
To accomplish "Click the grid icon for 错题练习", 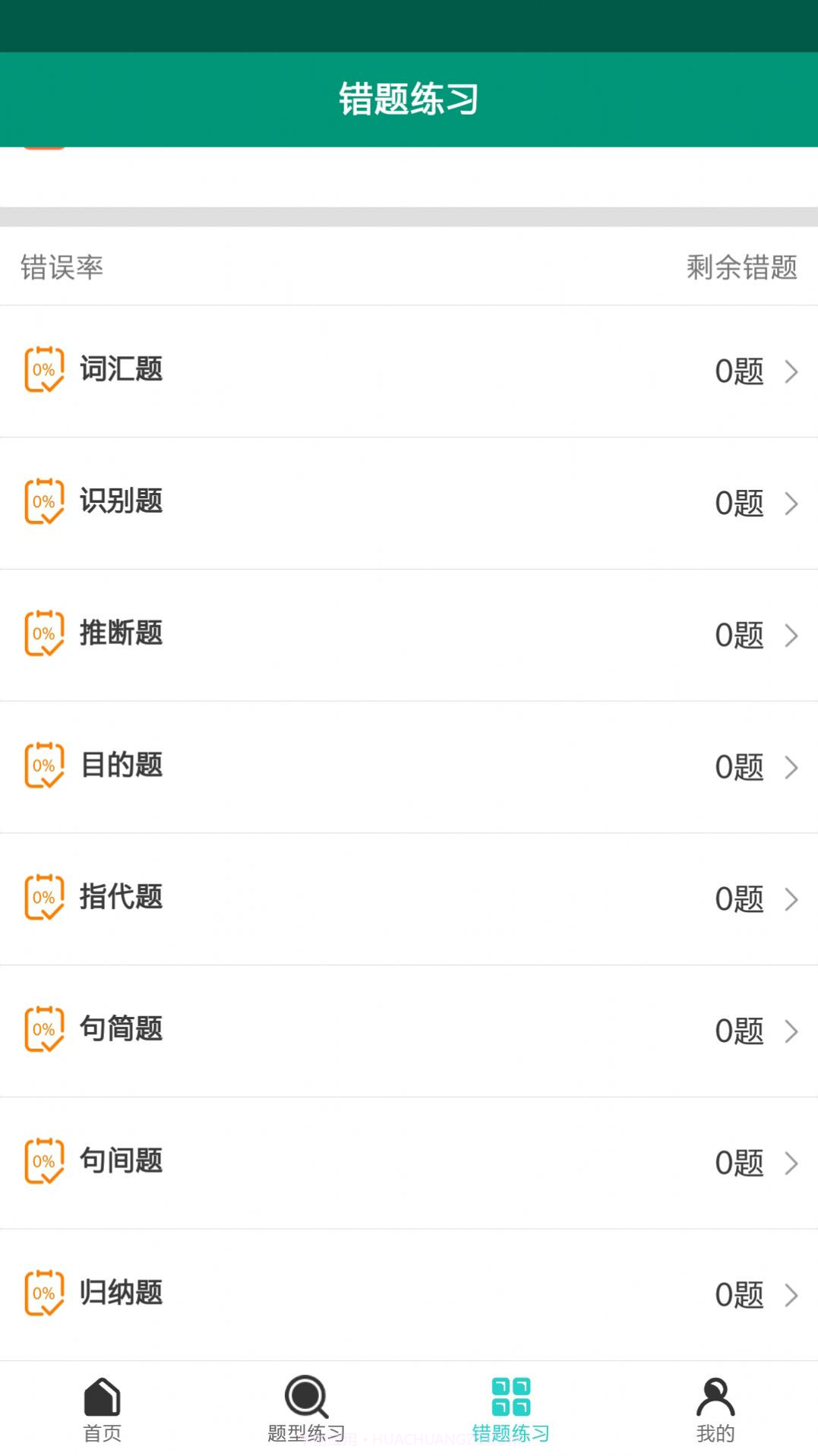I will [511, 1398].
